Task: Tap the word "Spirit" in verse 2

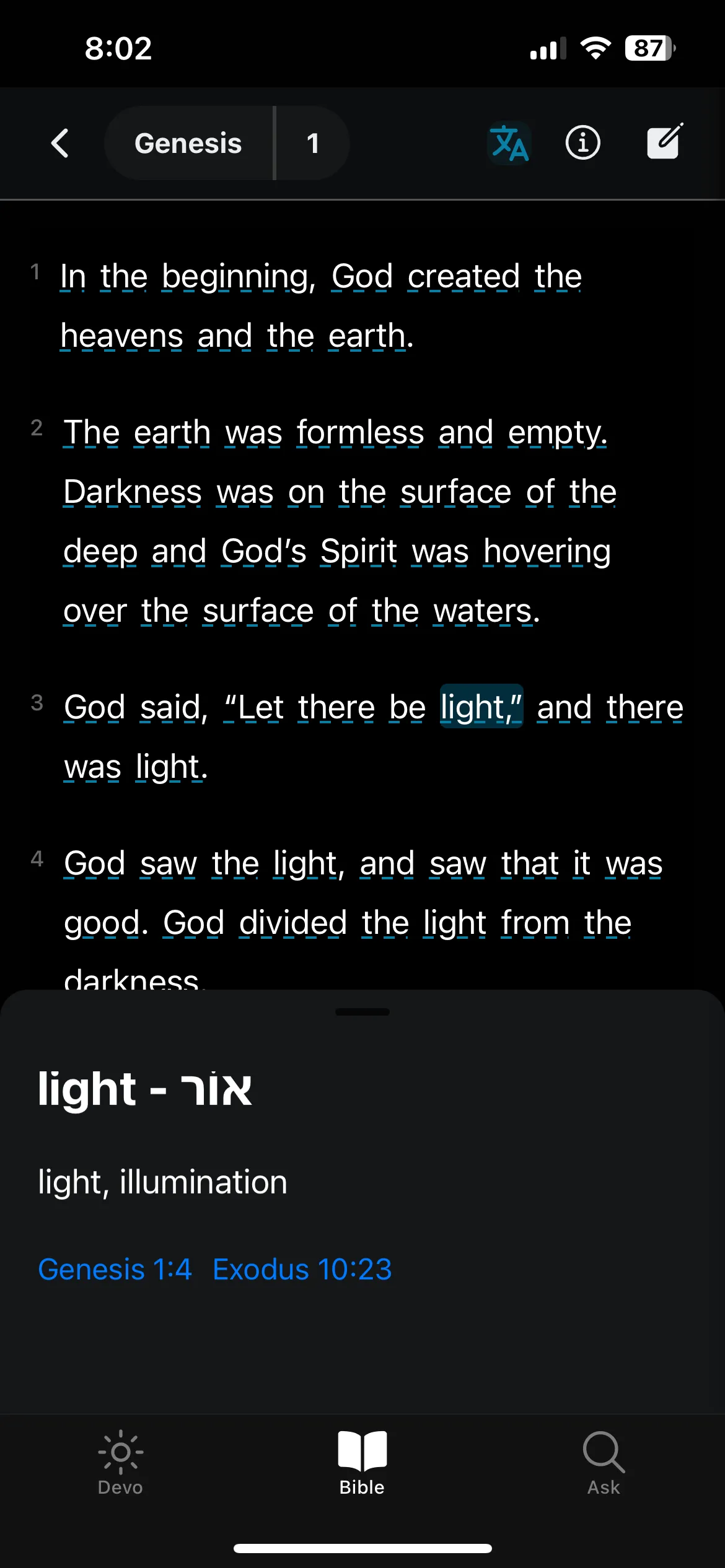Action: coord(358,551)
